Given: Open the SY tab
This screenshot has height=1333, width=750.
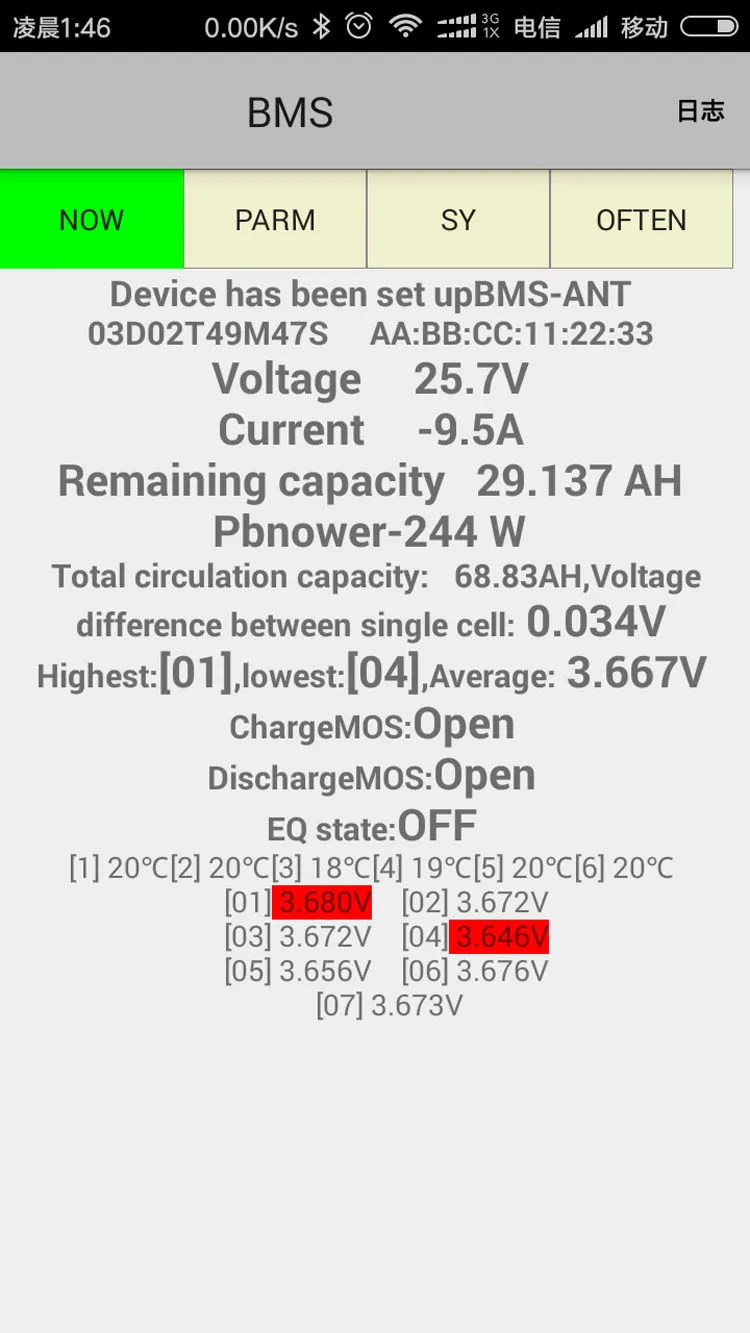Looking at the screenshot, I should (x=458, y=219).
